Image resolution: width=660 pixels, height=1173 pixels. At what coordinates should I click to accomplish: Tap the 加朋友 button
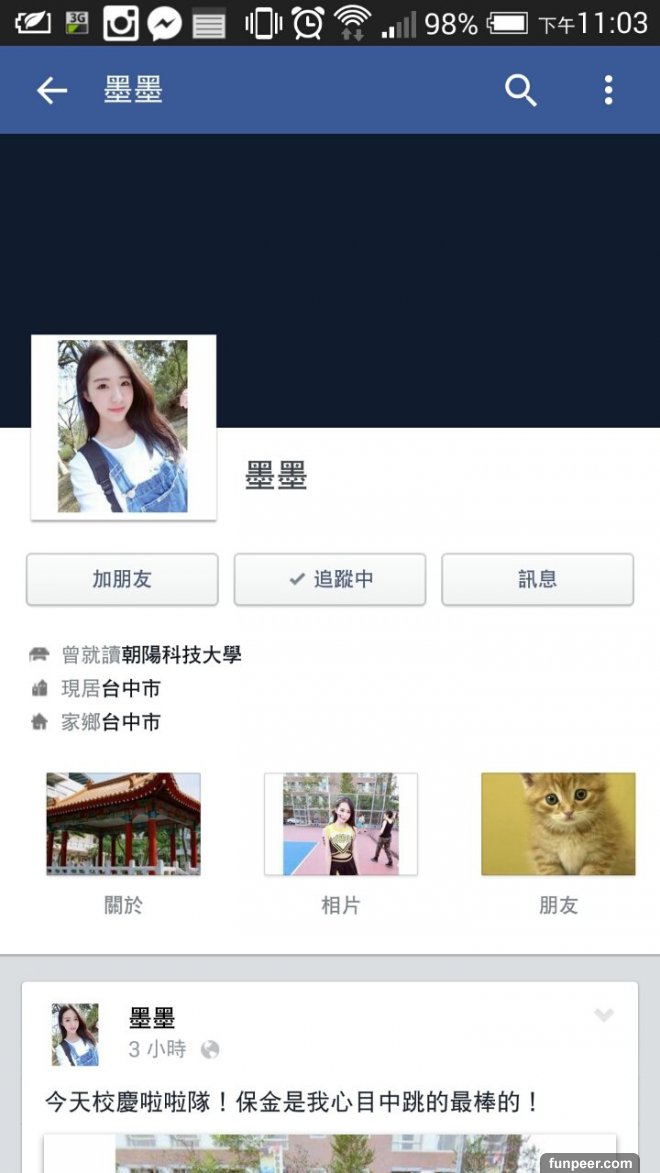coord(122,579)
